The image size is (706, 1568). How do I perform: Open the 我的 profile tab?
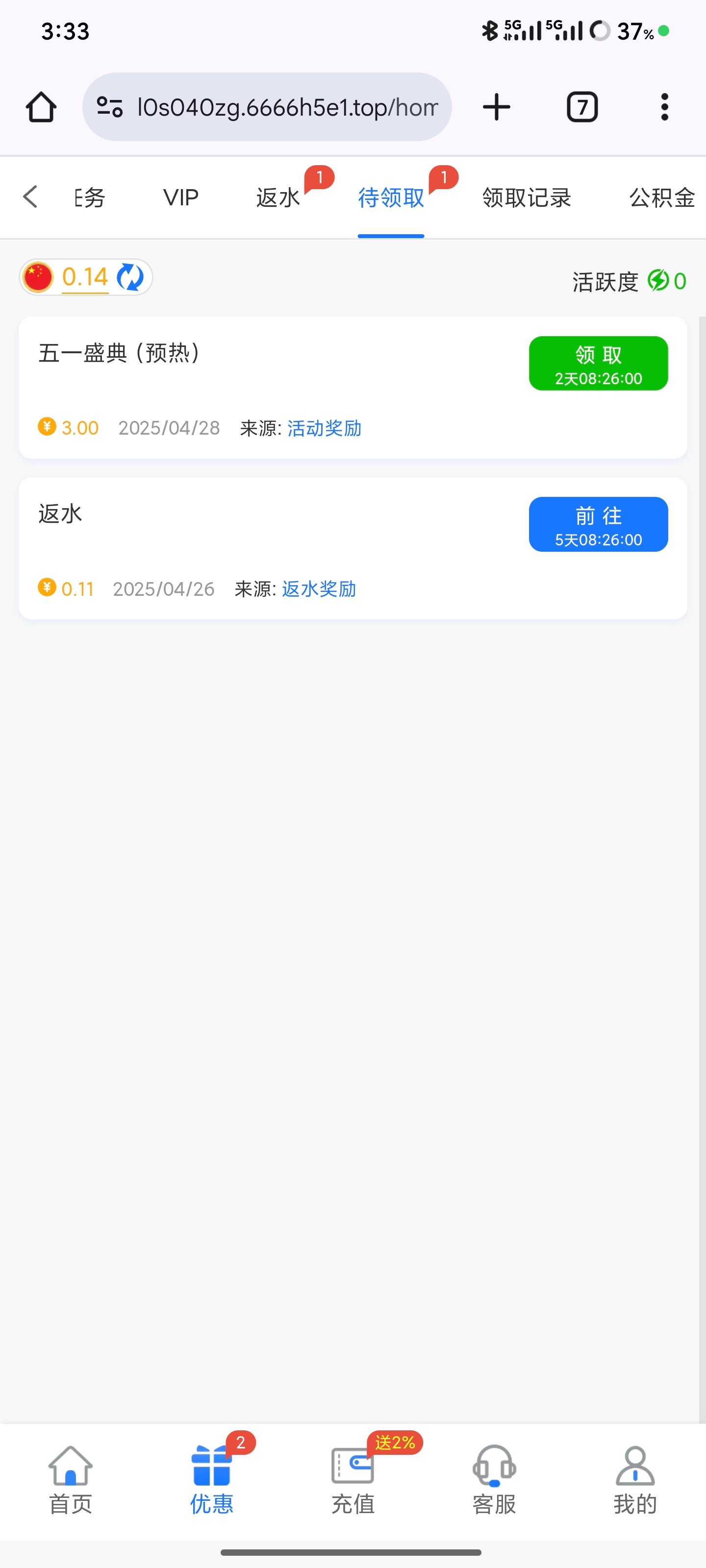point(635,1479)
